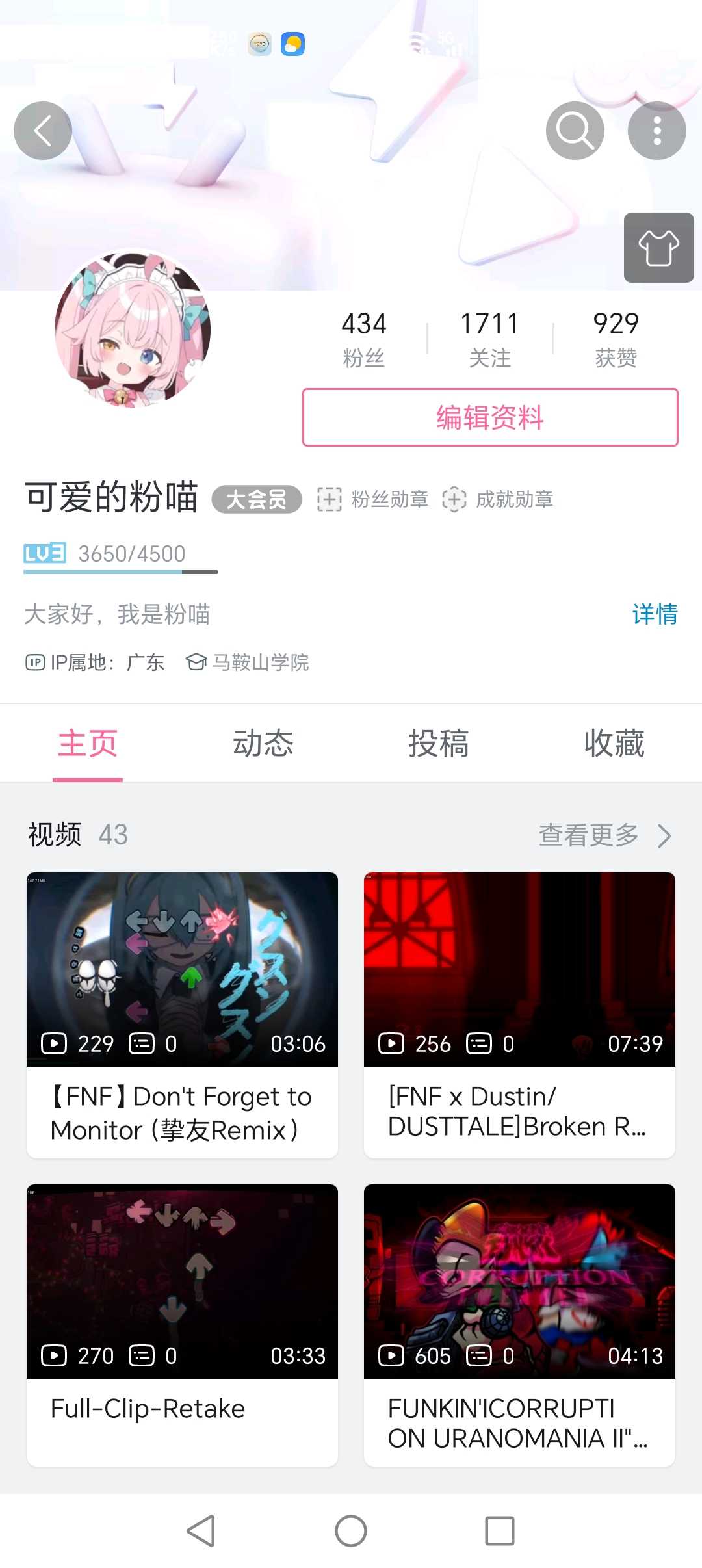Tap the 大会员 membership badge
Image resolution: width=702 pixels, height=1568 pixels.
pyautogui.click(x=257, y=499)
